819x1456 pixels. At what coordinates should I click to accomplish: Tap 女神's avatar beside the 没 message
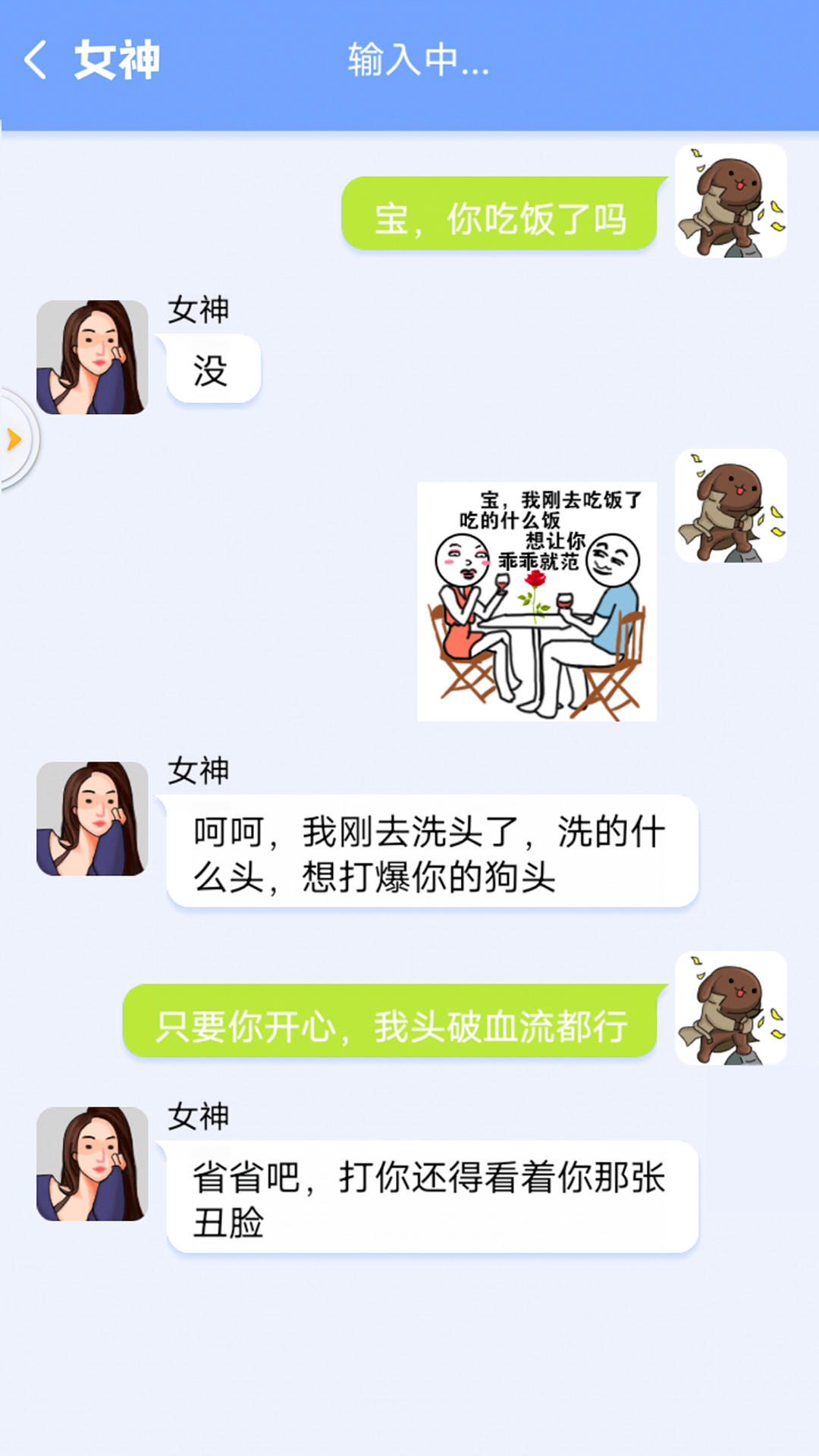click(92, 357)
